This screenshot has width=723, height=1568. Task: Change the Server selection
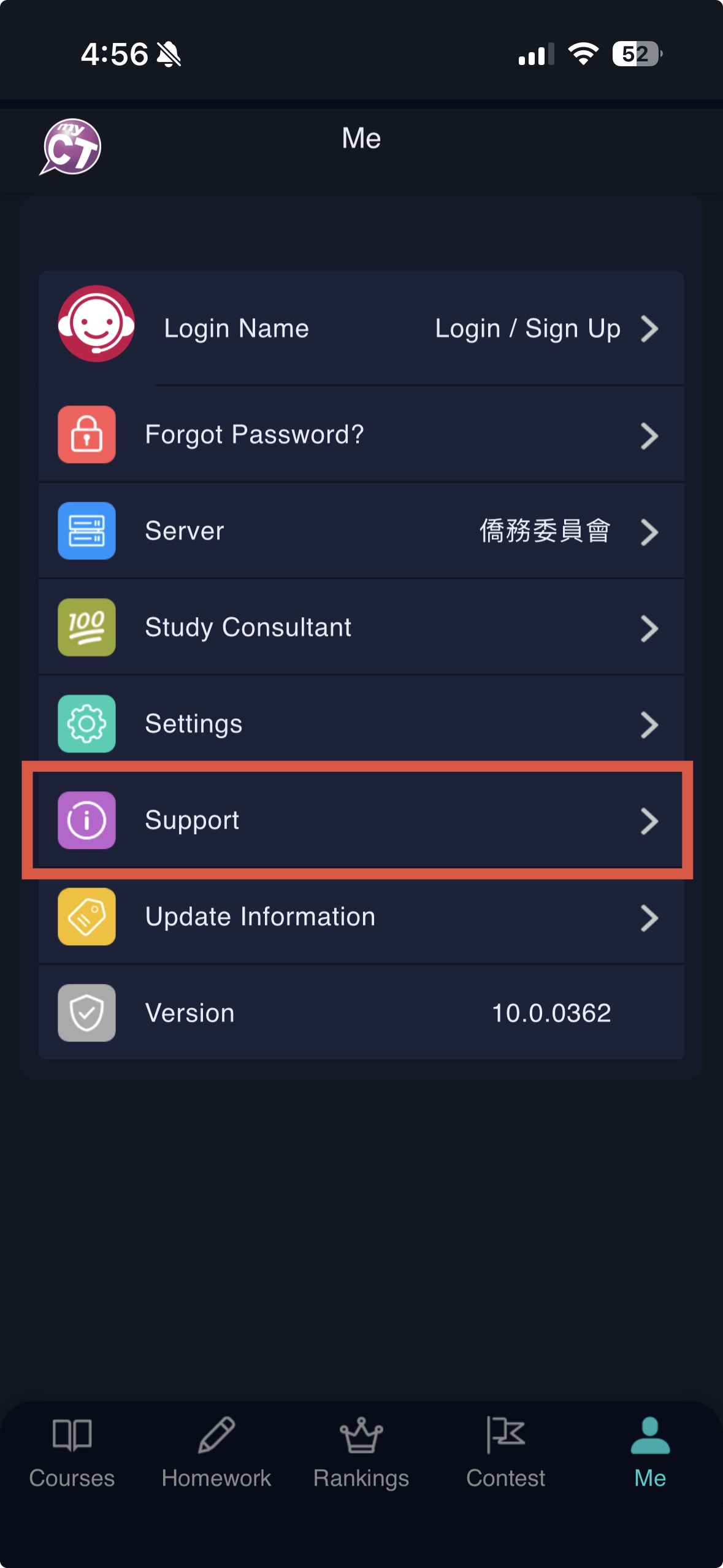coord(361,531)
